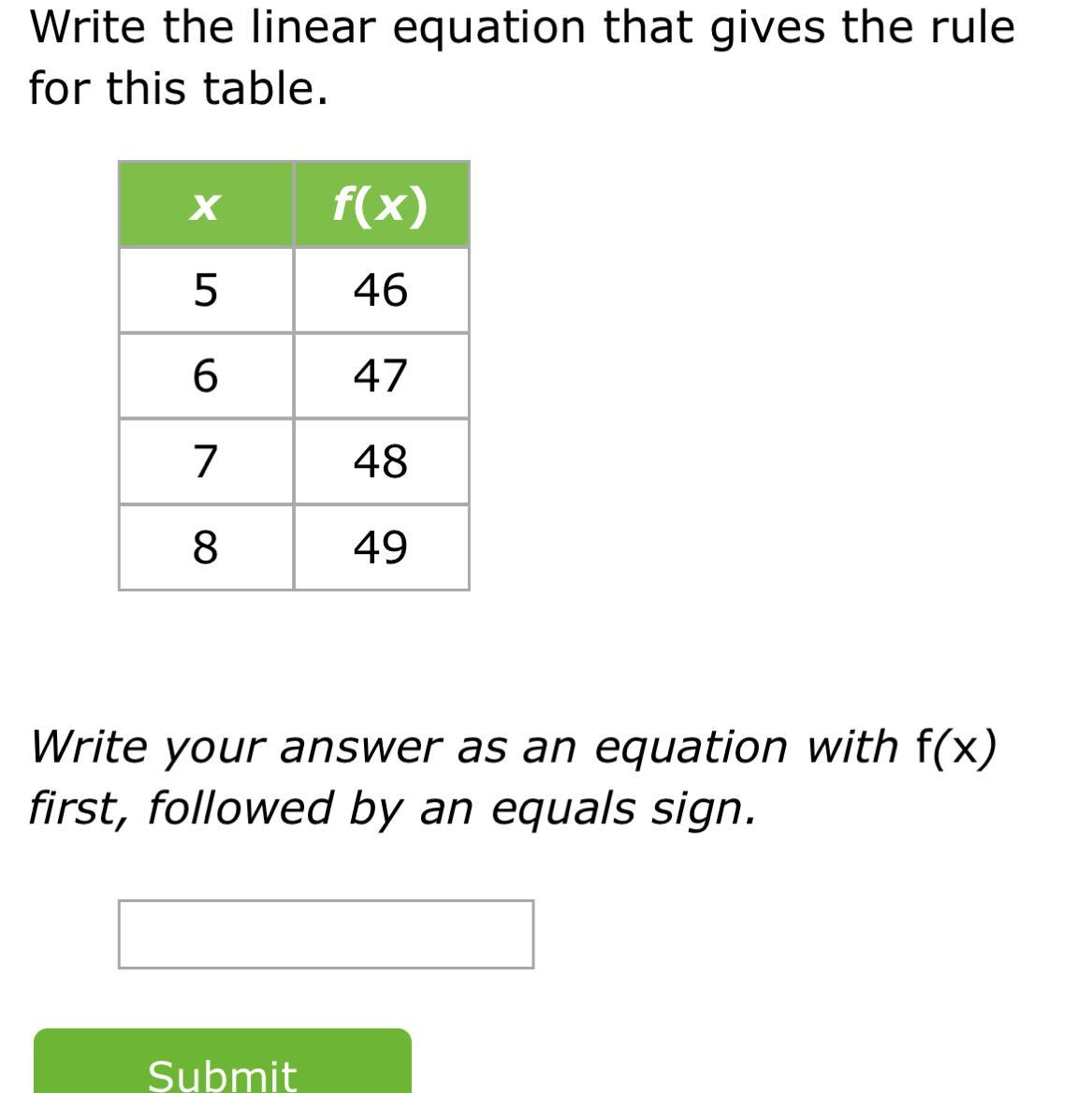Submit the answer
1092x1093 pixels.
pyautogui.click(x=223, y=1061)
